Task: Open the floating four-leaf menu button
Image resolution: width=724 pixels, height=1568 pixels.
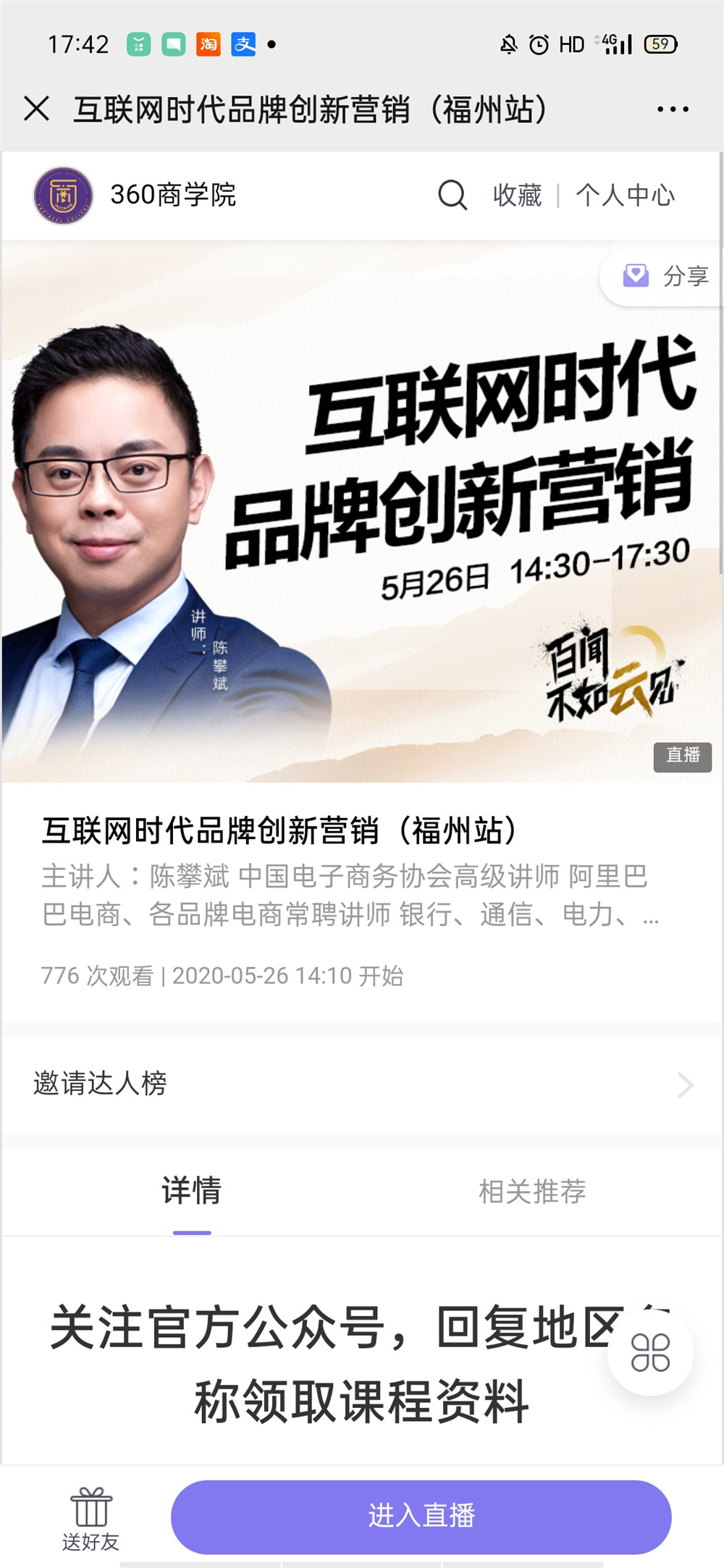Action: (x=650, y=1352)
